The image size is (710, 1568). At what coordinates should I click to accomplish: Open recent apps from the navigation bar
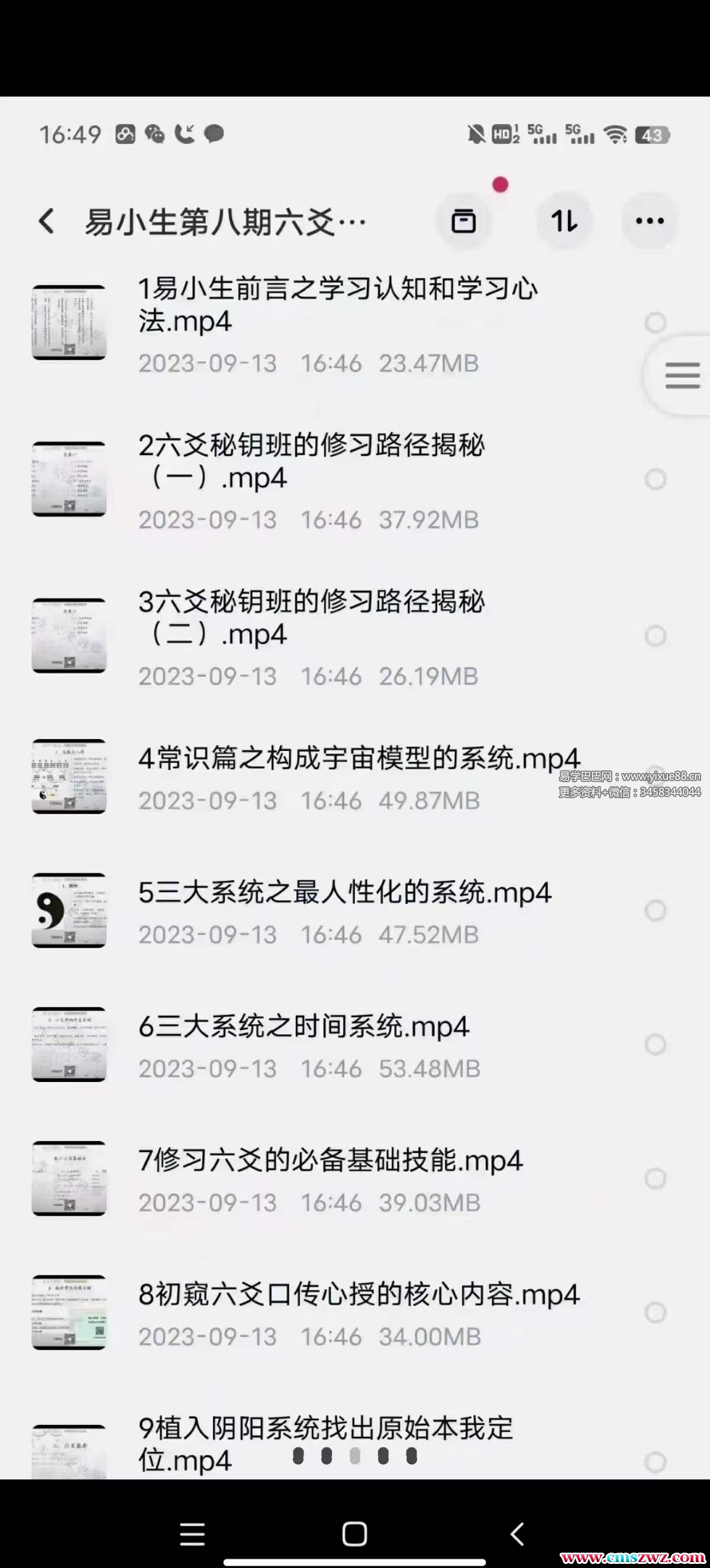click(192, 1534)
